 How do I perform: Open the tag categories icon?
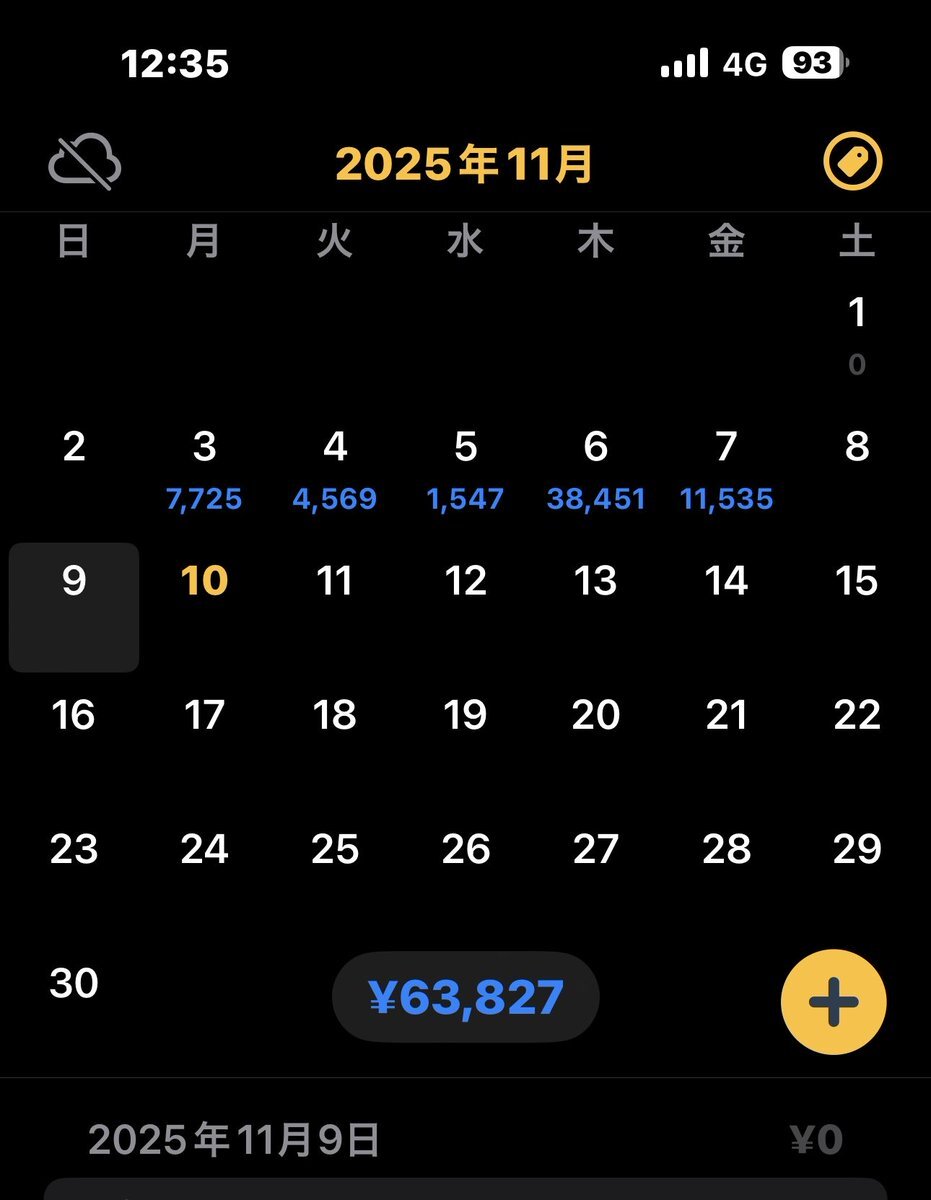tap(853, 163)
